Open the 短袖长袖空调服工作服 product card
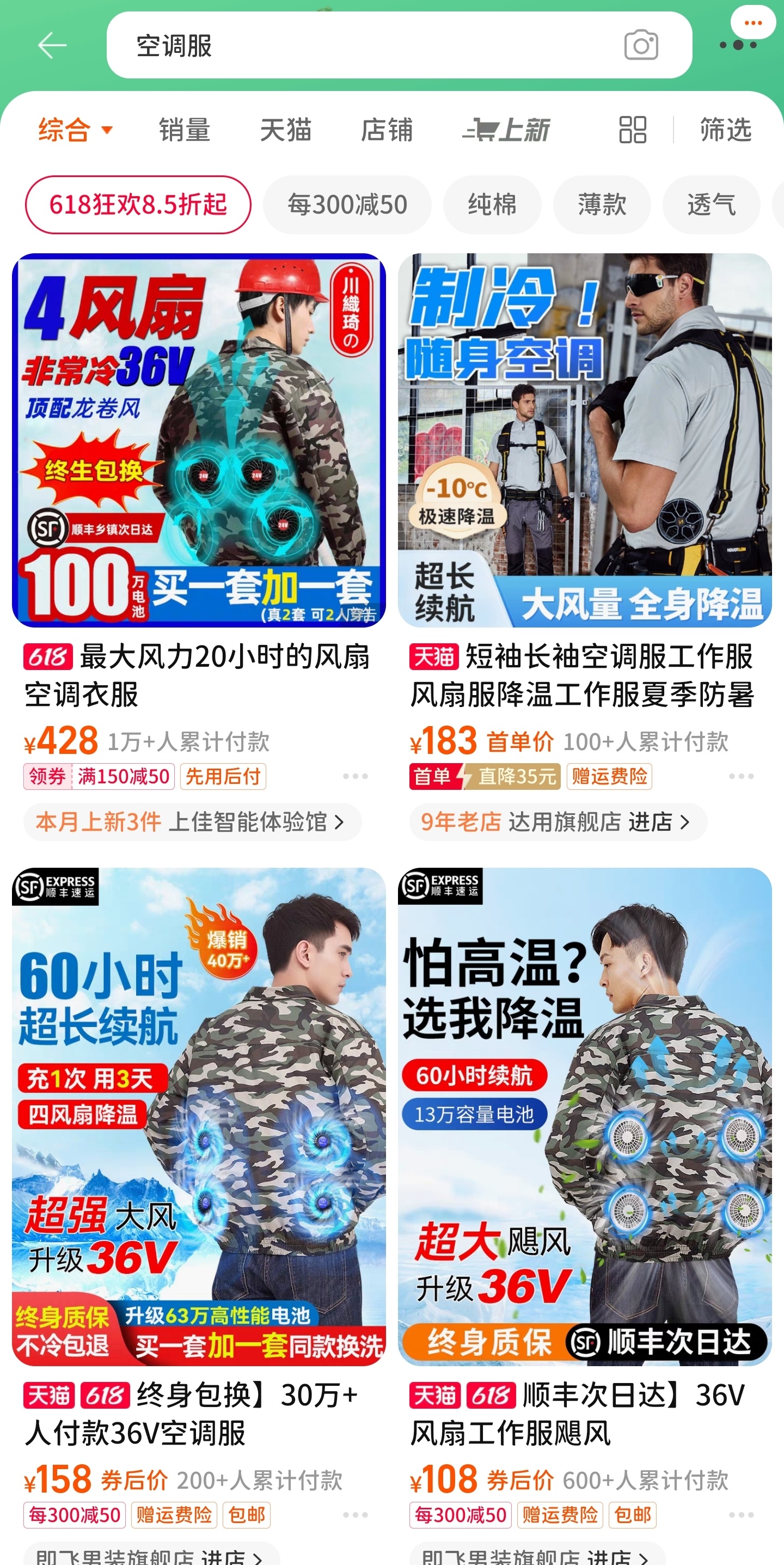Viewport: 784px width, 1565px height. pyautogui.click(x=584, y=674)
